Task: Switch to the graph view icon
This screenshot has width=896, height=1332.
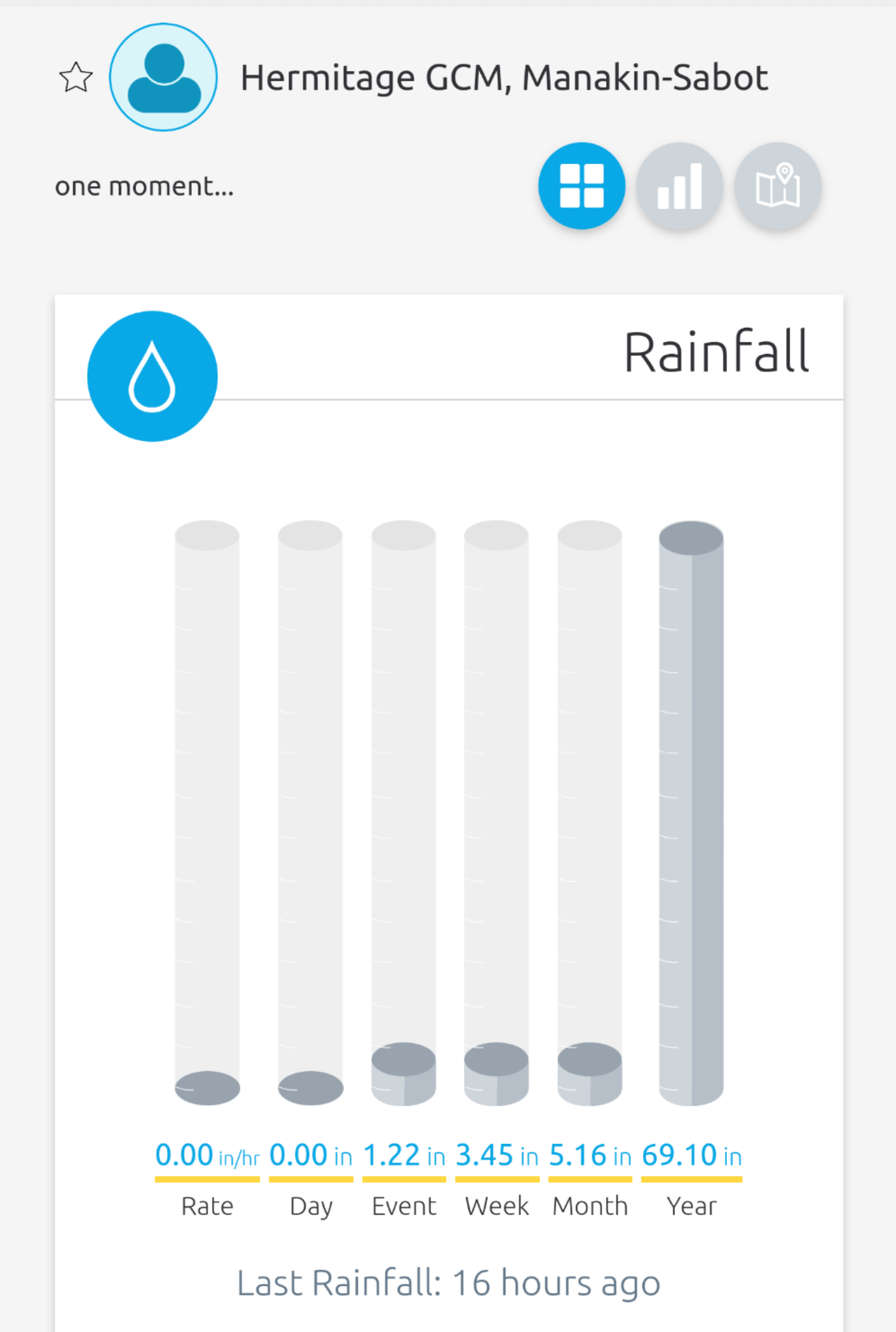Action: [x=679, y=185]
